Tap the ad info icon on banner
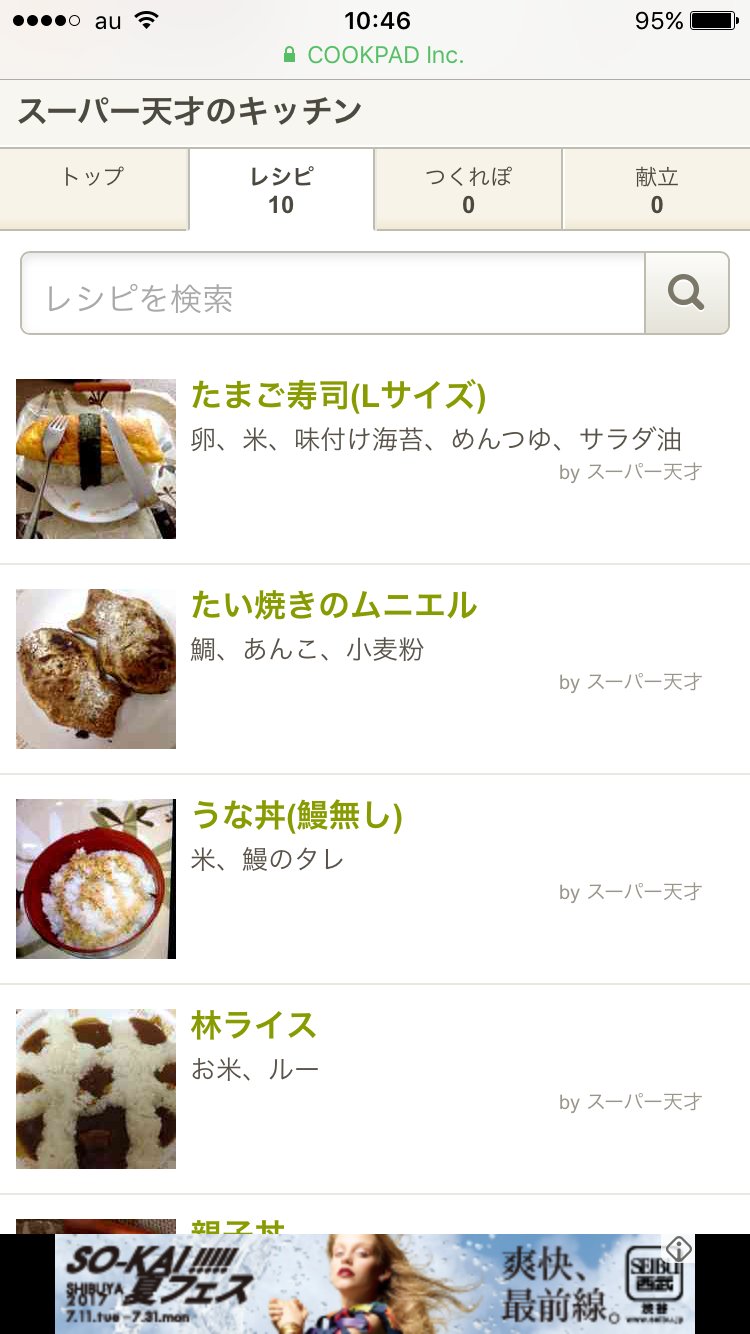Viewport: 750px width, 1334px height. 679,1248
